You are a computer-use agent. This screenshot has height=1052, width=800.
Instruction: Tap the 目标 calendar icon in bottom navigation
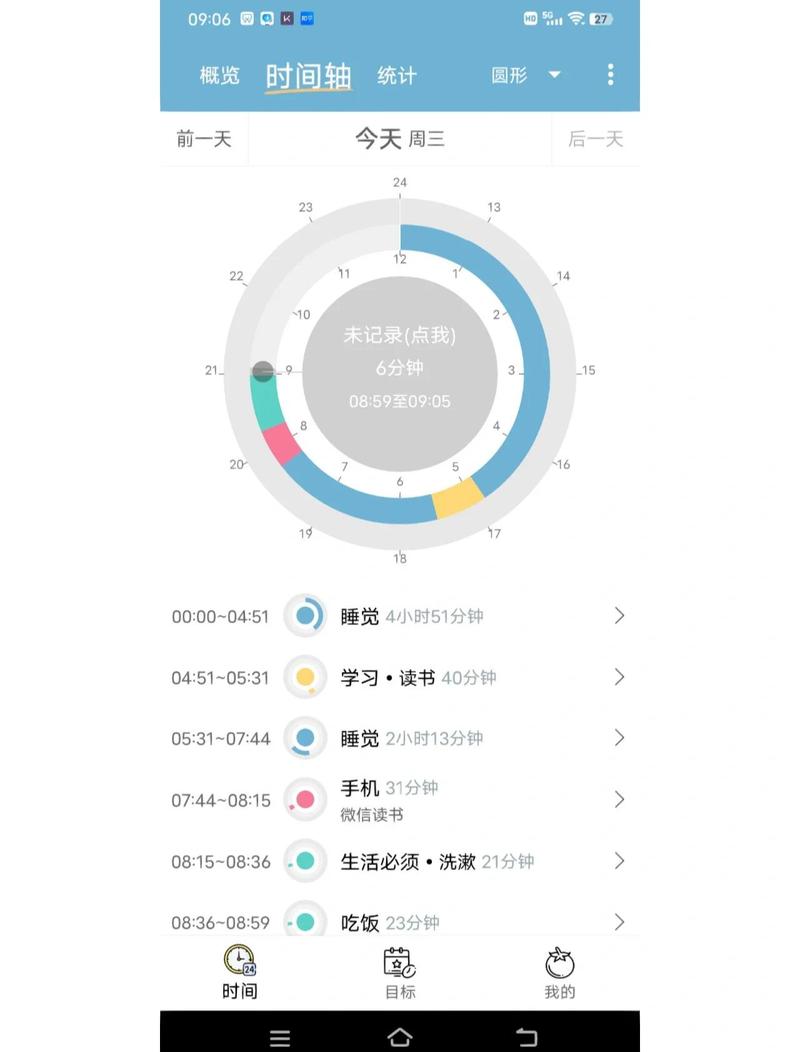click(x=398, y=962)
